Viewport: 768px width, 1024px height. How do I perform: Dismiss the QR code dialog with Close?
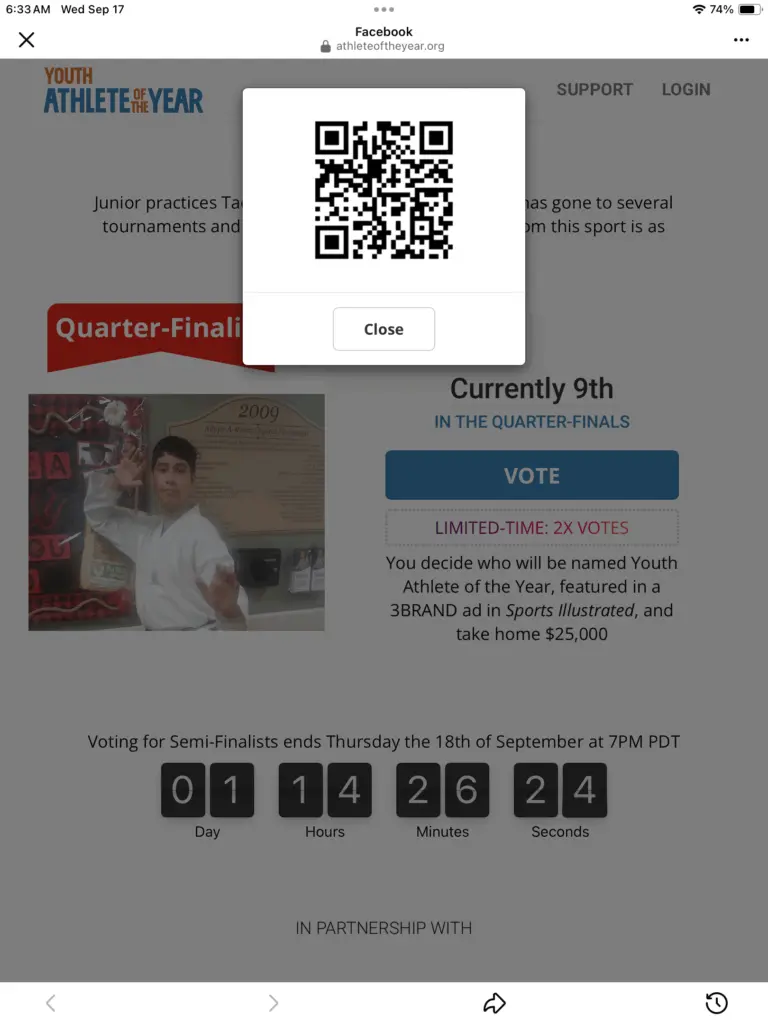pyautogui.click(x=384, y=329)
